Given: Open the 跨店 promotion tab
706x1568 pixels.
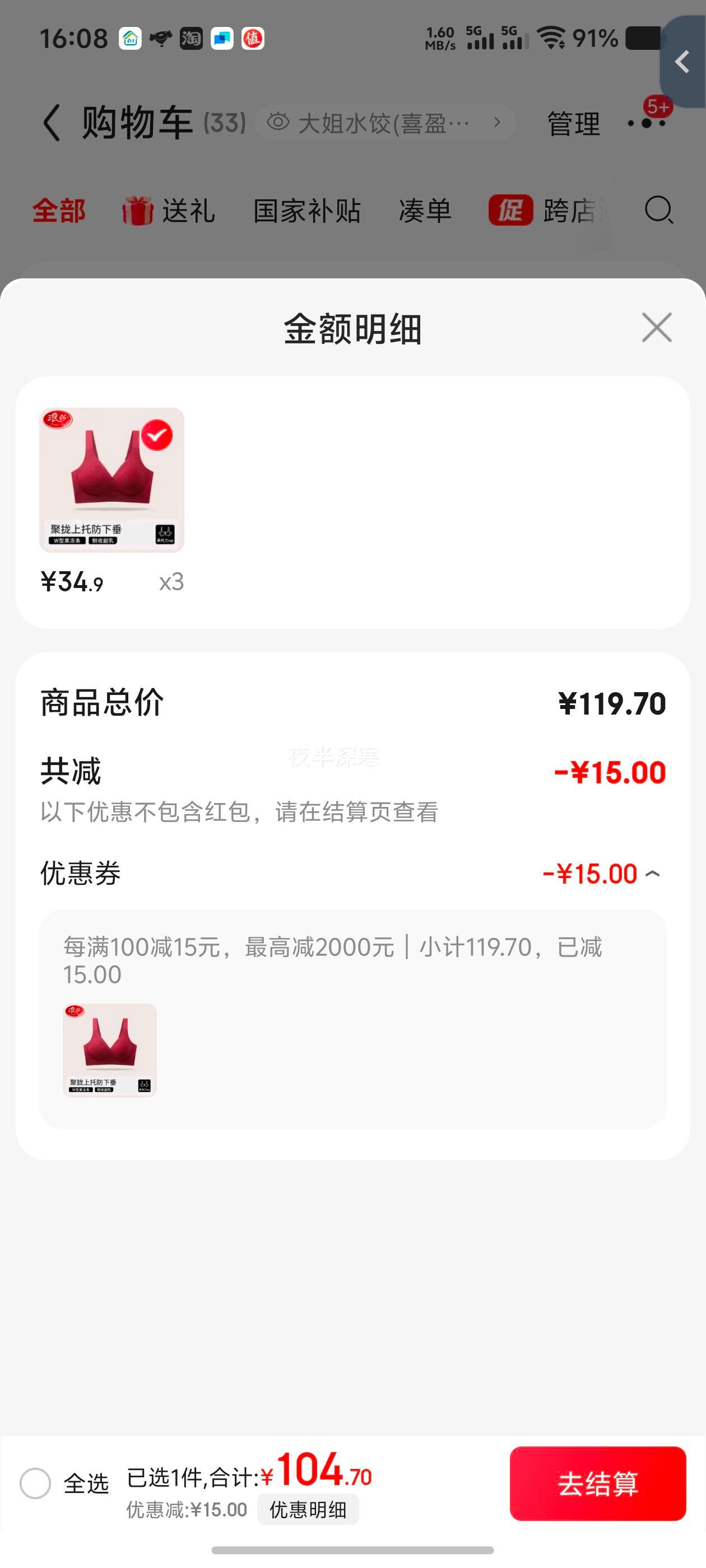Looking at the screenshot, I should click(x=548, y=211).
